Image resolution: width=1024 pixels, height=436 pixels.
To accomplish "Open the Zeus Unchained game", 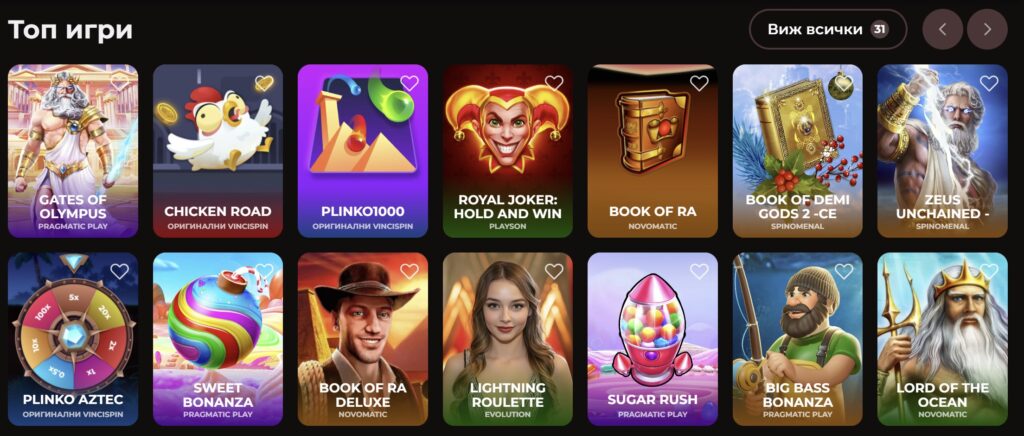I will point(942,150).
